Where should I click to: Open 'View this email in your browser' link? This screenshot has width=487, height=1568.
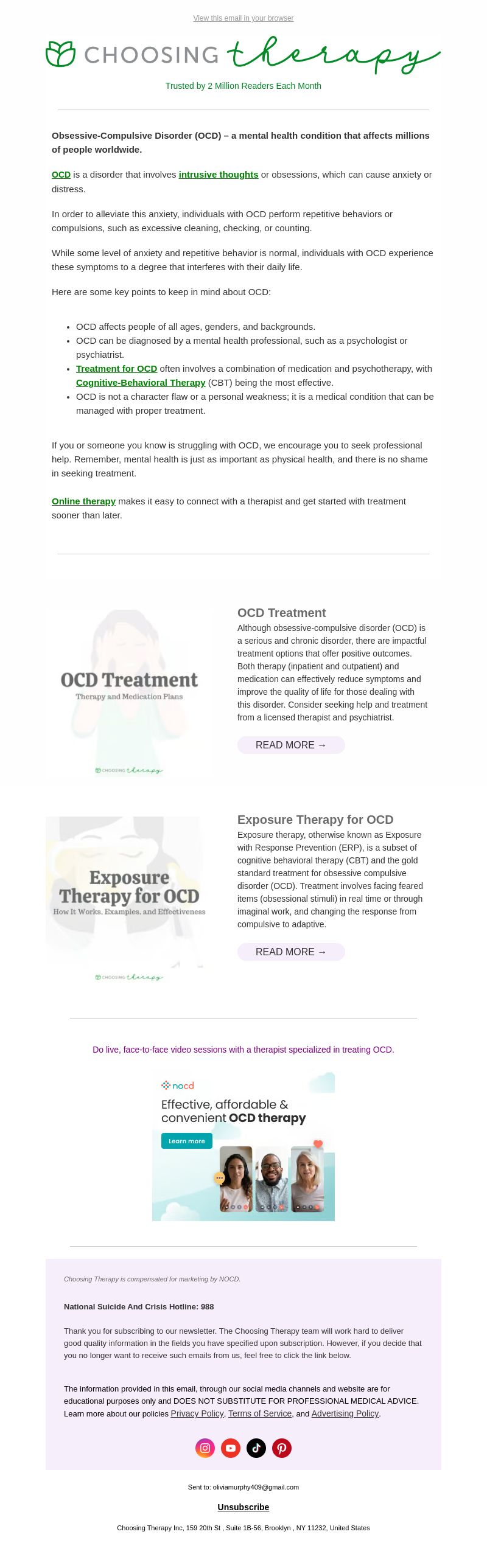[243, 18]
